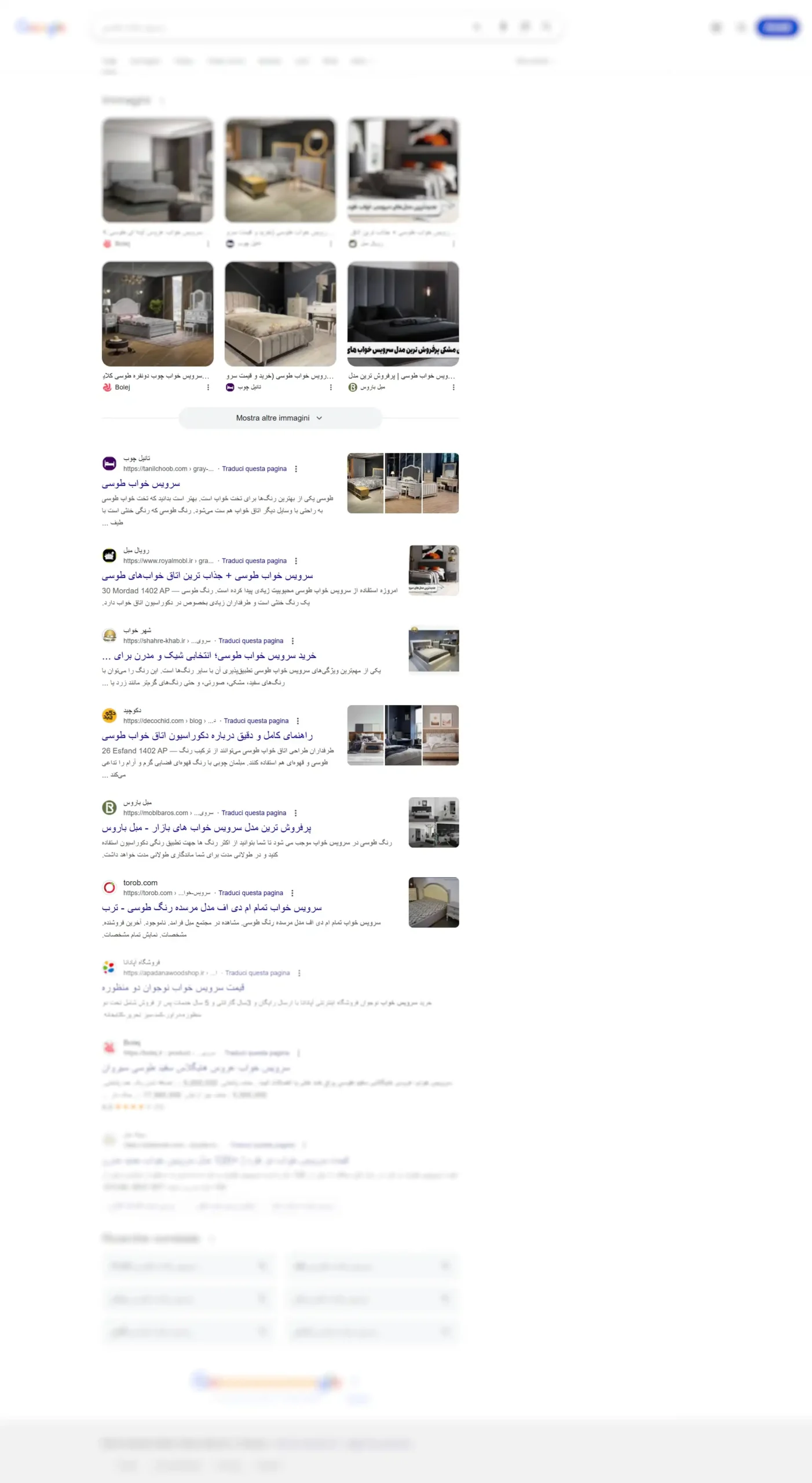Open the royalmobl.ir result thumbnail image
This screenshot has width=812, height=1483.
(433, 570)
